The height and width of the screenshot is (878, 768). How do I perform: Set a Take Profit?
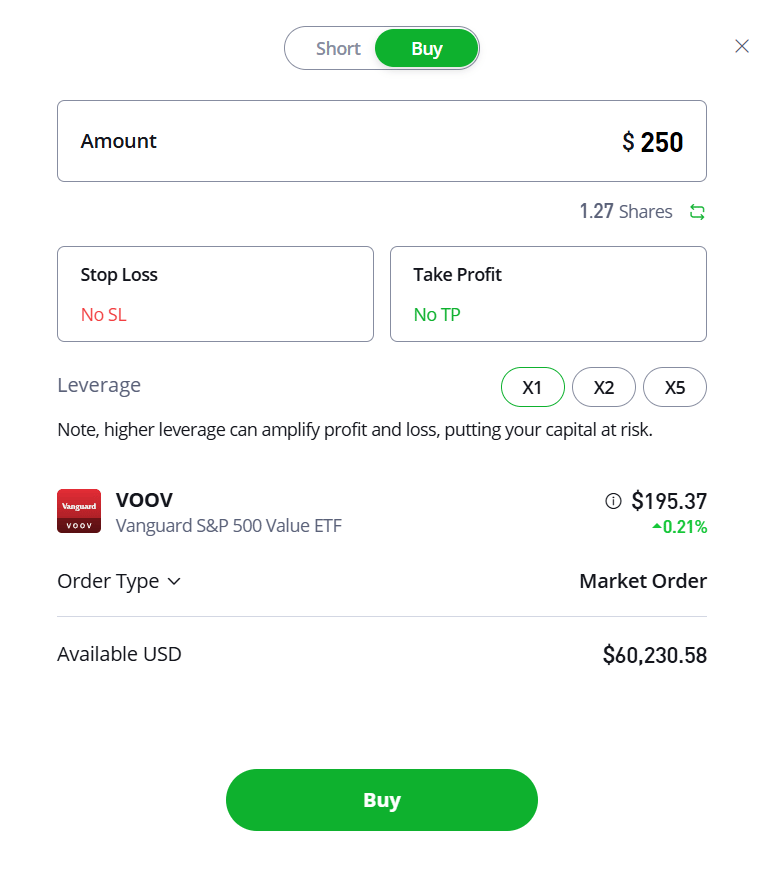tap(548, 294)
